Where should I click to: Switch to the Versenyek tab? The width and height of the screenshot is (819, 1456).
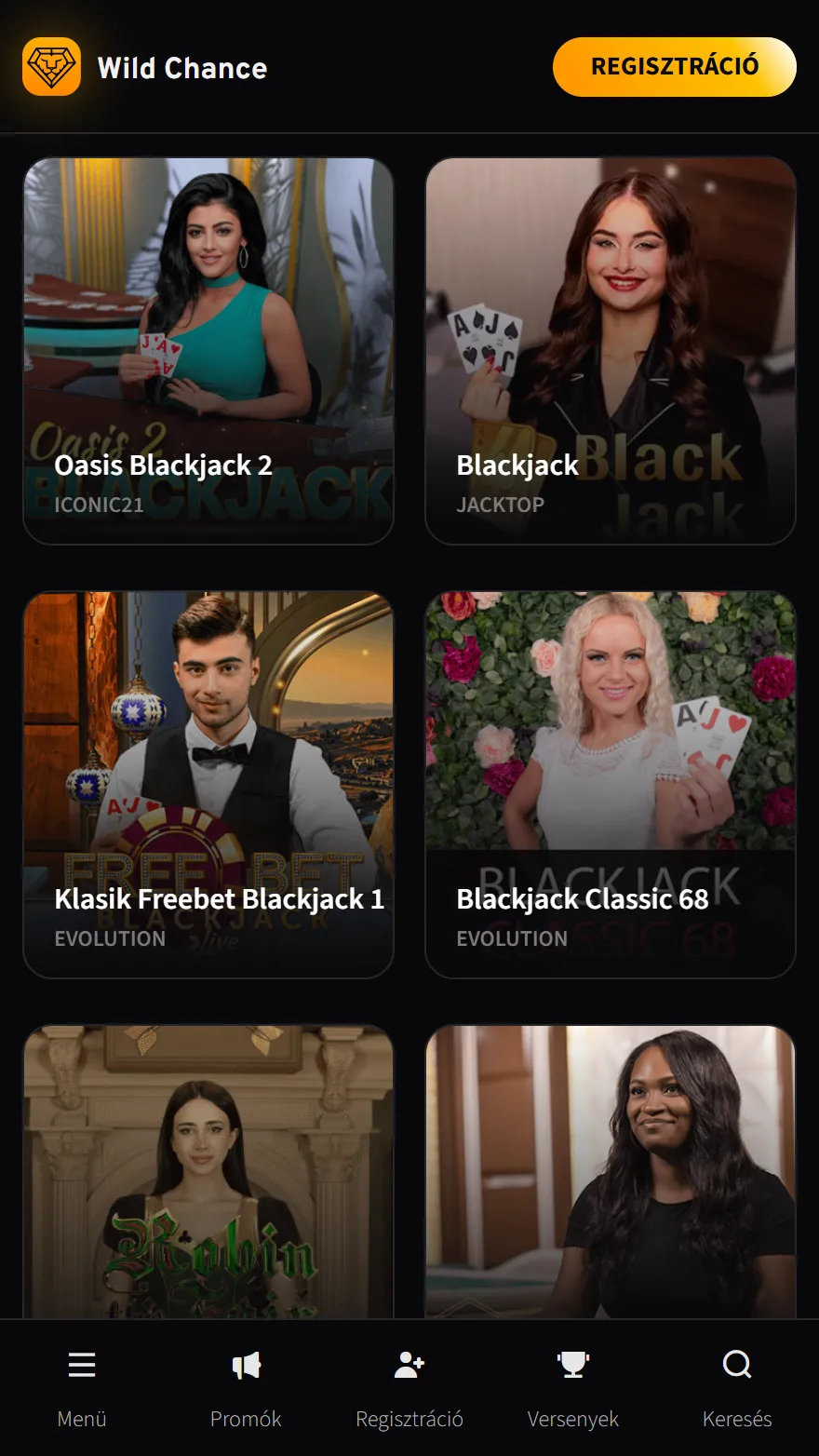(573, 1388)
